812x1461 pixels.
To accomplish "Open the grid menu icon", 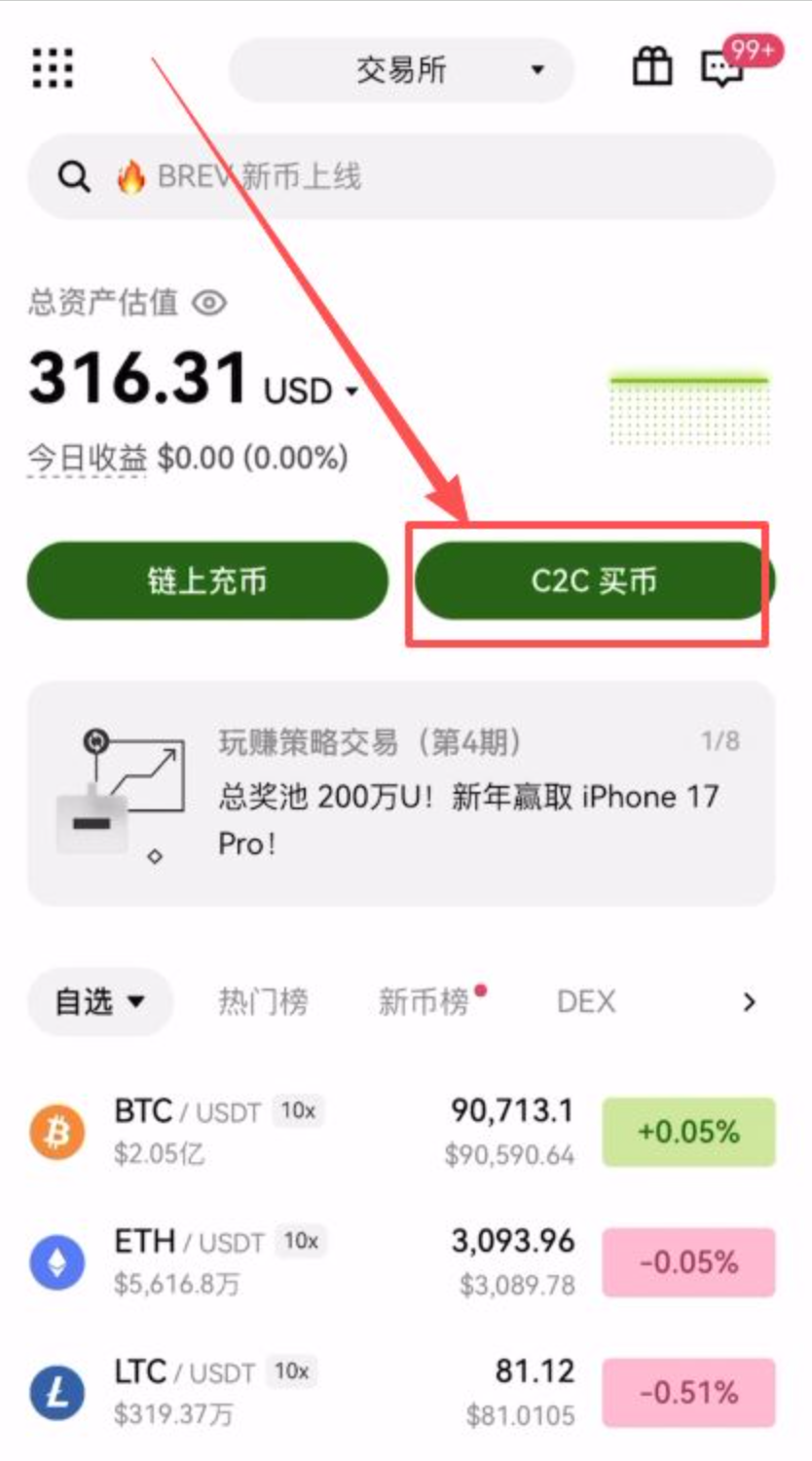I will coord(53,67).
